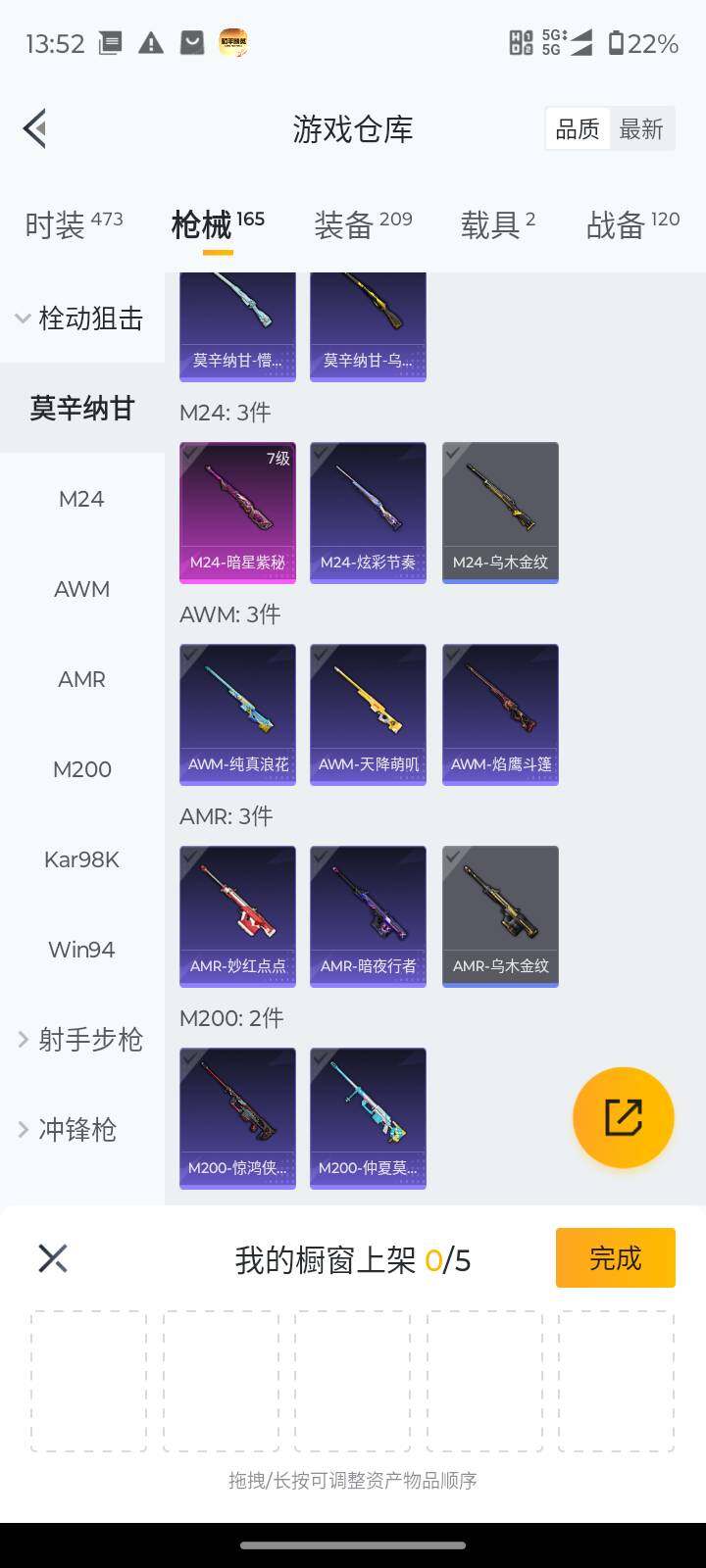Jump to Kar98K in the sidebar

81,859
